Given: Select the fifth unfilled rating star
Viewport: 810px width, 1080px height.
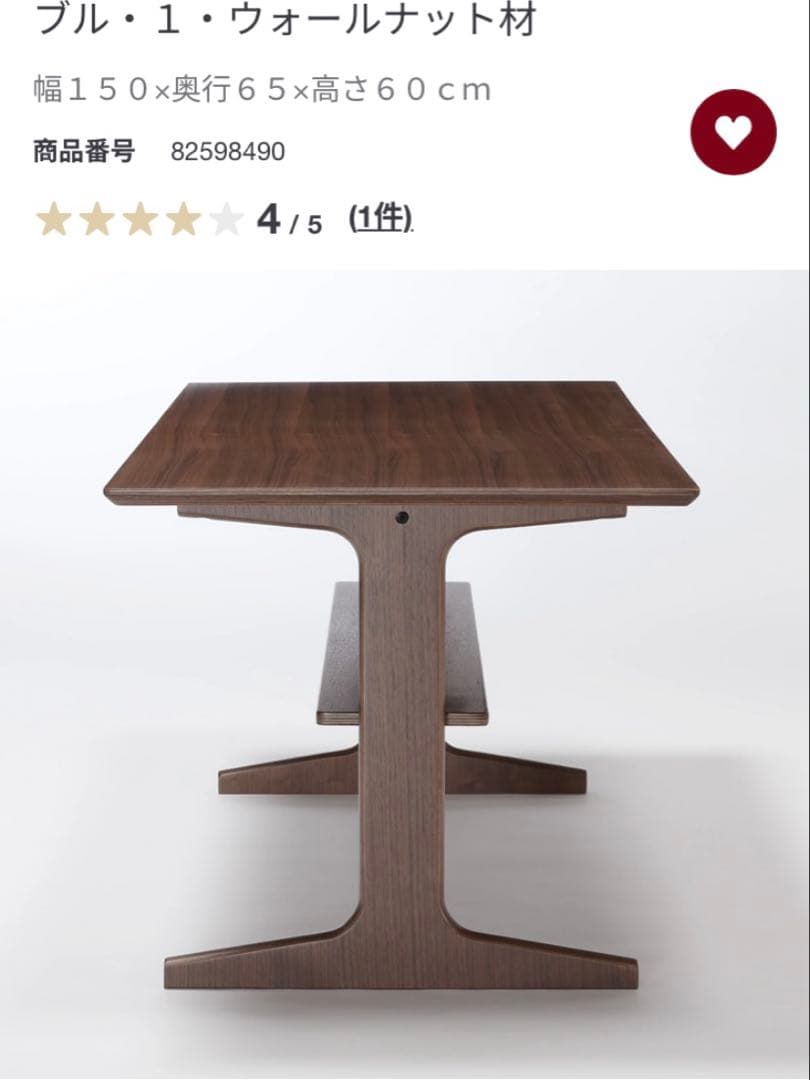Looking at the screenshot, I should [228, 218].
